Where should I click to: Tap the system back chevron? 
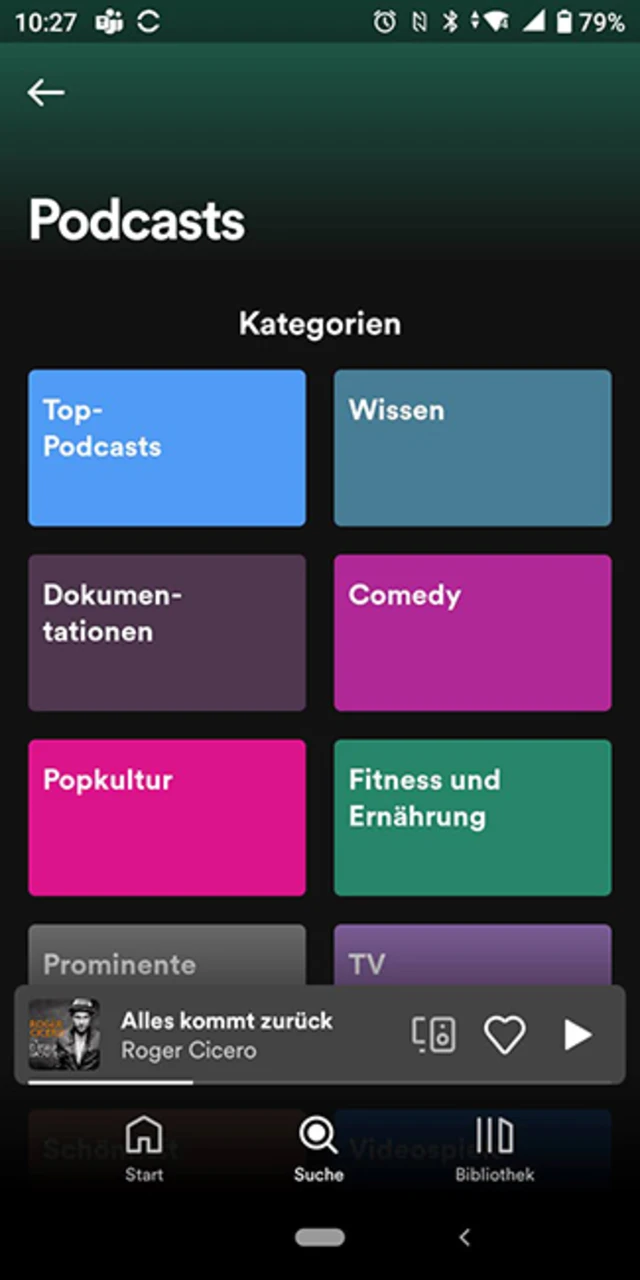pos(464,1238)
